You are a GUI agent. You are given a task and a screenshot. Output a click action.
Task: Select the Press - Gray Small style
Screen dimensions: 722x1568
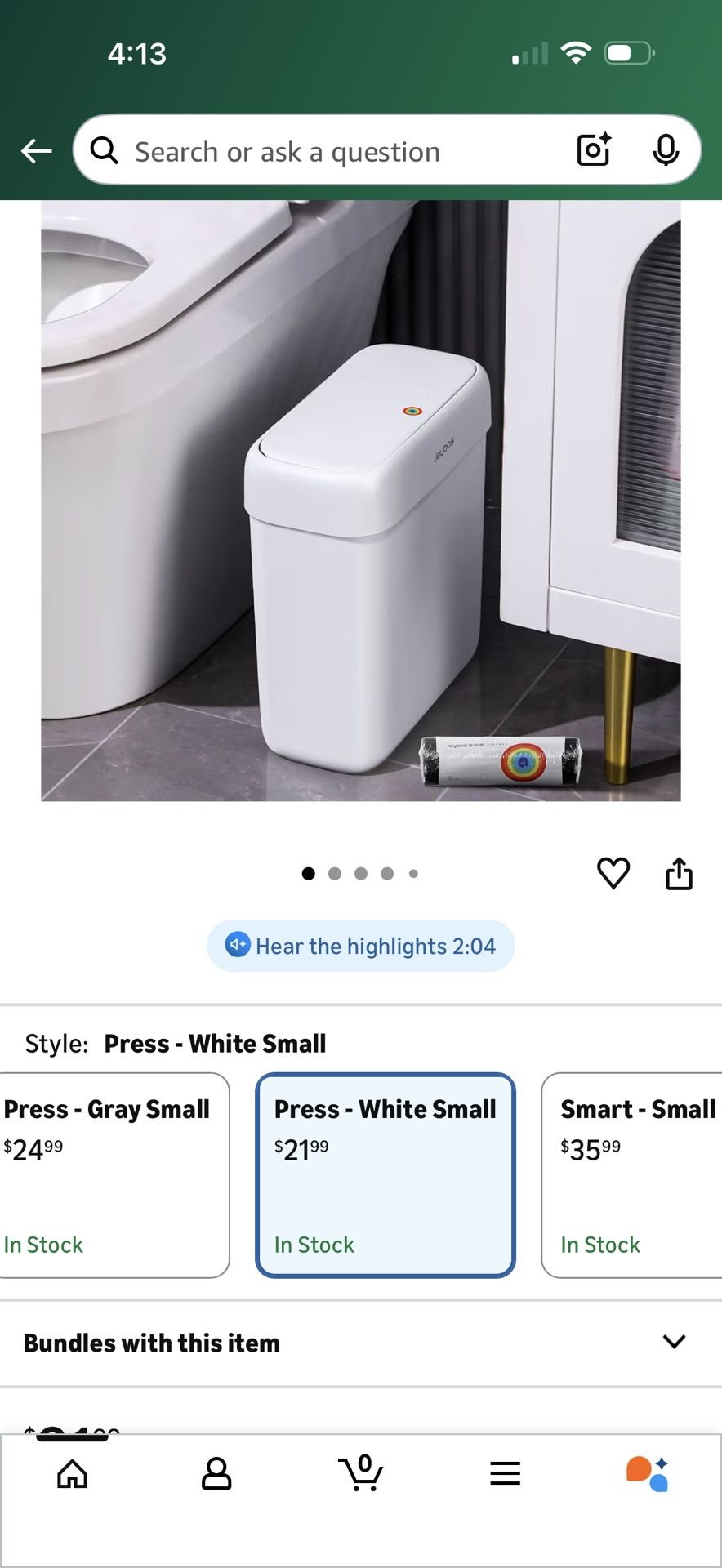(107, 1174)
